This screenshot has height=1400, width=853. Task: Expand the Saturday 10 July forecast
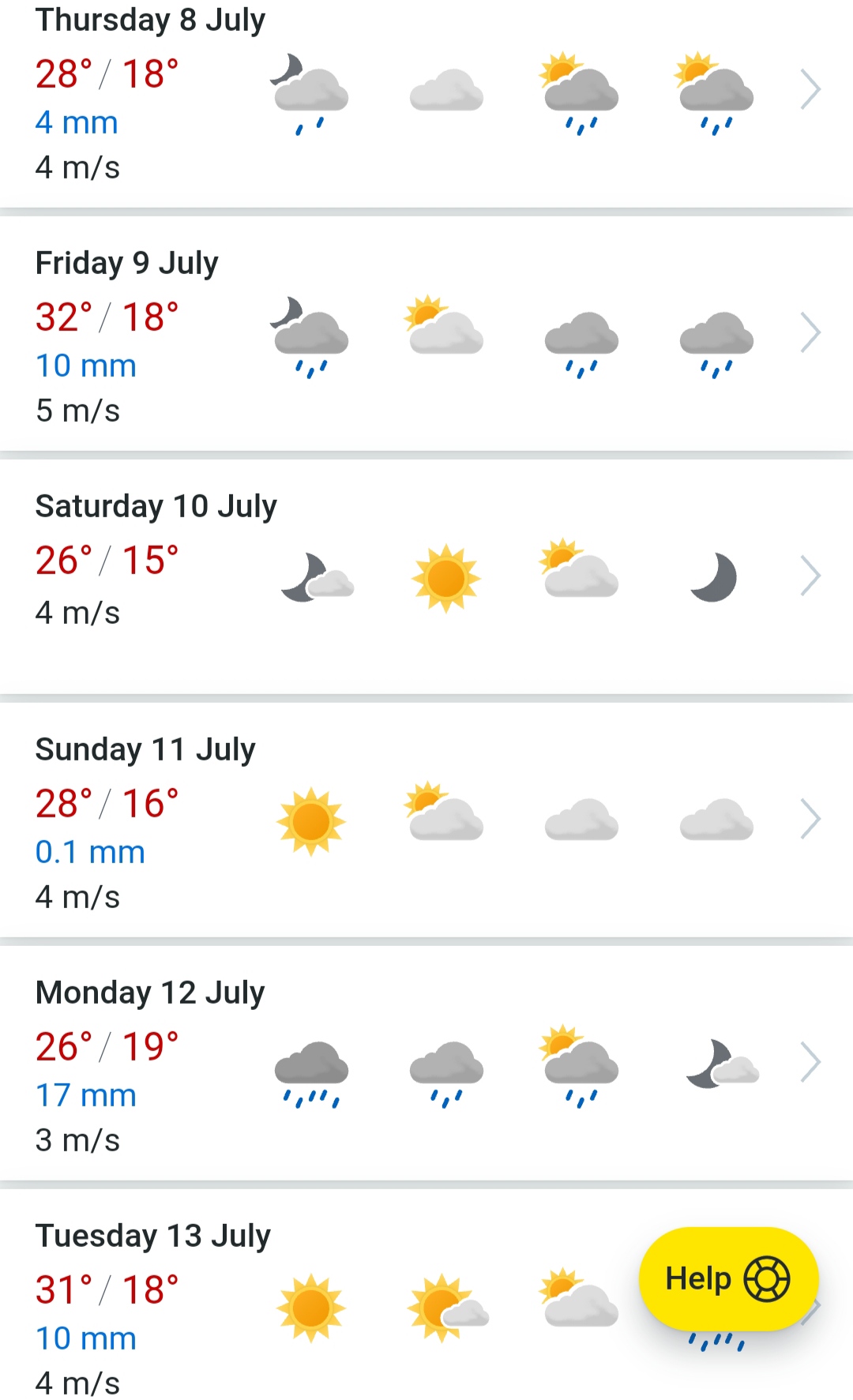coord(810,576)
